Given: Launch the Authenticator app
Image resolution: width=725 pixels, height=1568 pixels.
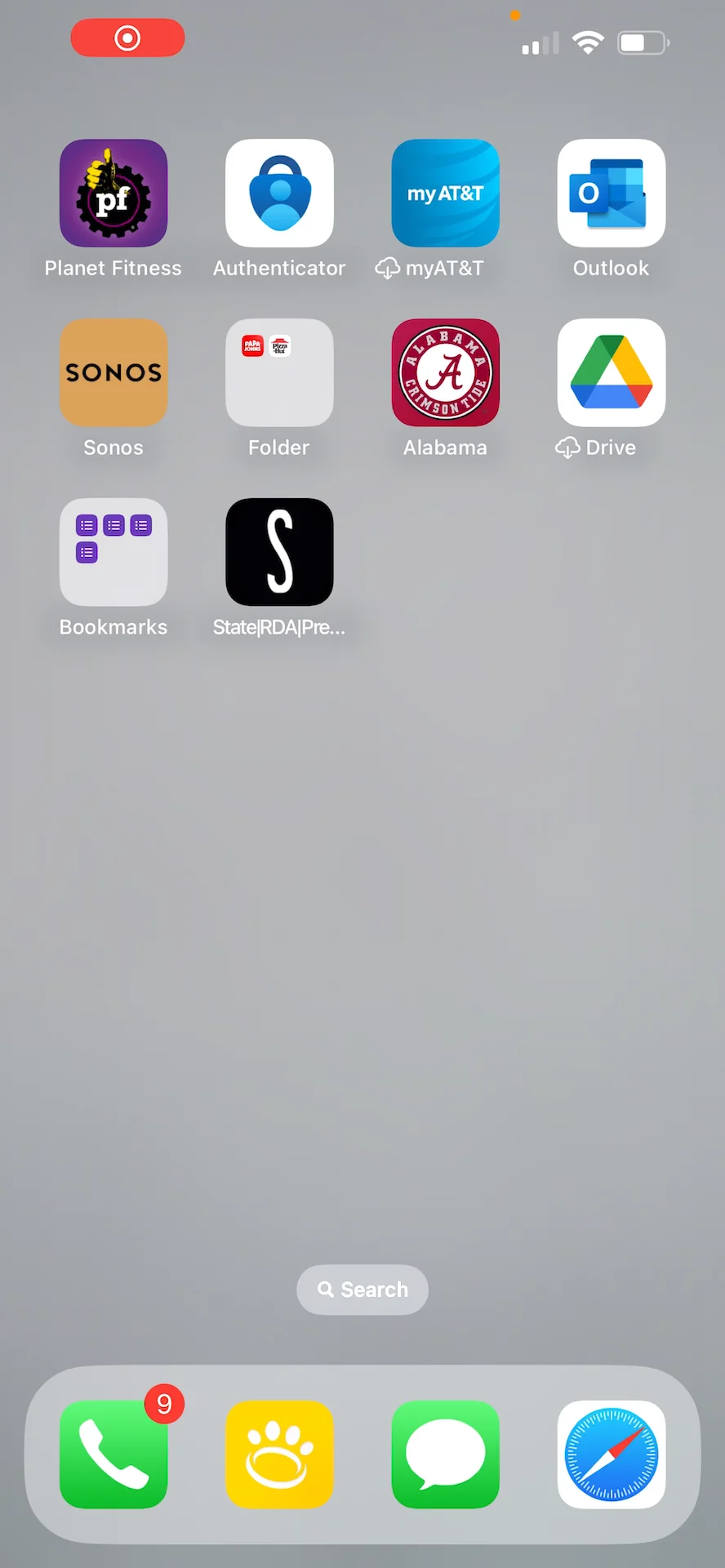Looking at the screenshot, I should click(x=279, y=194).
